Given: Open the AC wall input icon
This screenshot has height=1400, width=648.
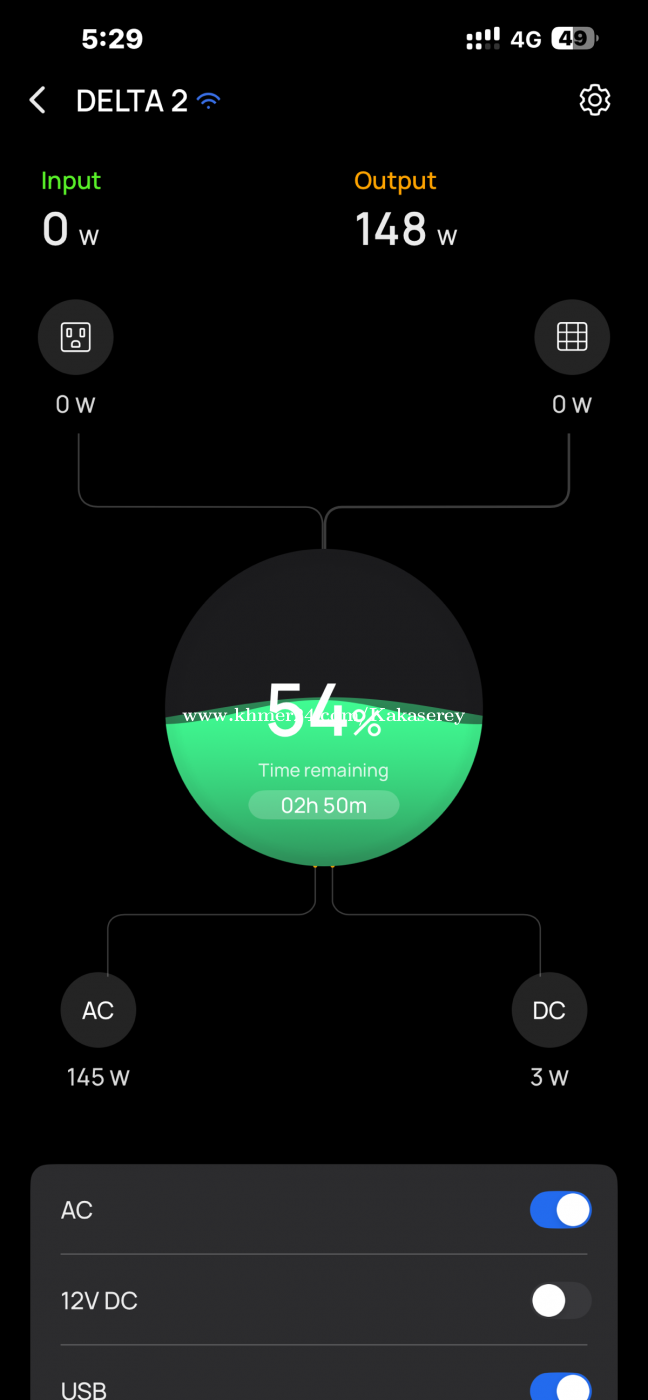Looking at the screenshot, I should click(76, 337).
